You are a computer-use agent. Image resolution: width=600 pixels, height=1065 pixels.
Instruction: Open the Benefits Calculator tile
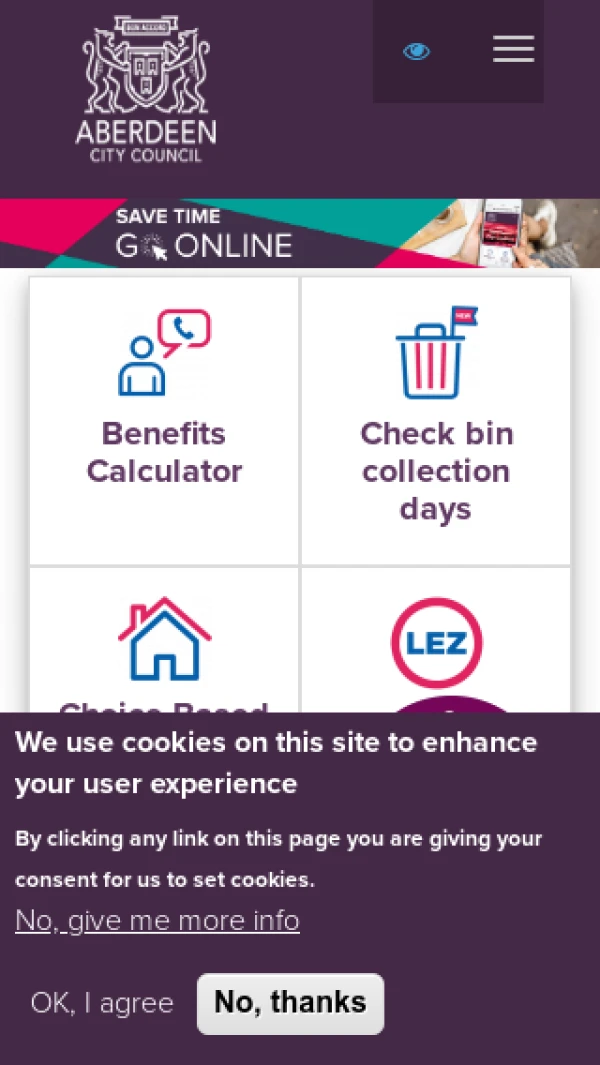coord(164,421)
